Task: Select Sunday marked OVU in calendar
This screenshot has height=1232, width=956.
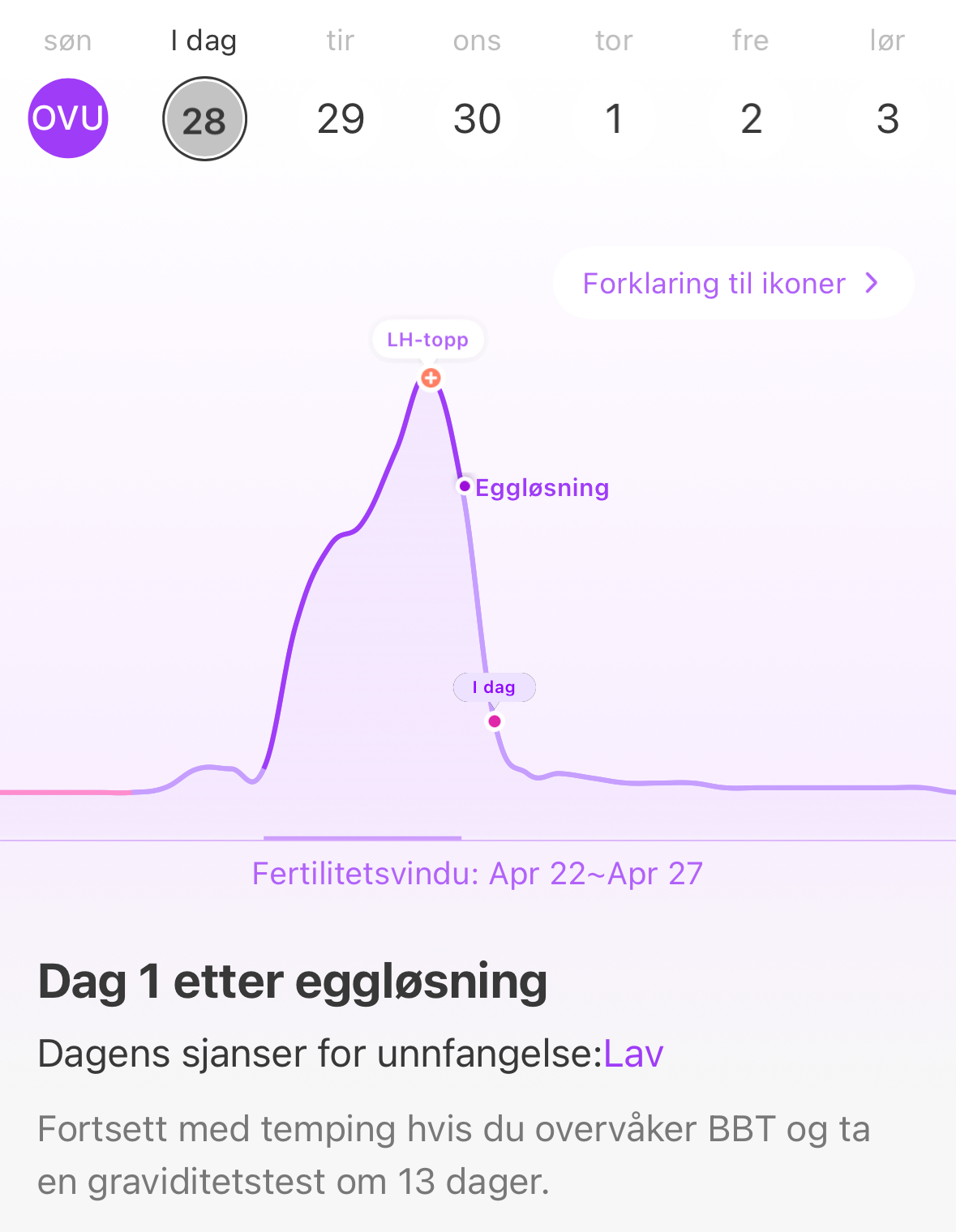Action: click(x=68, y=118)
